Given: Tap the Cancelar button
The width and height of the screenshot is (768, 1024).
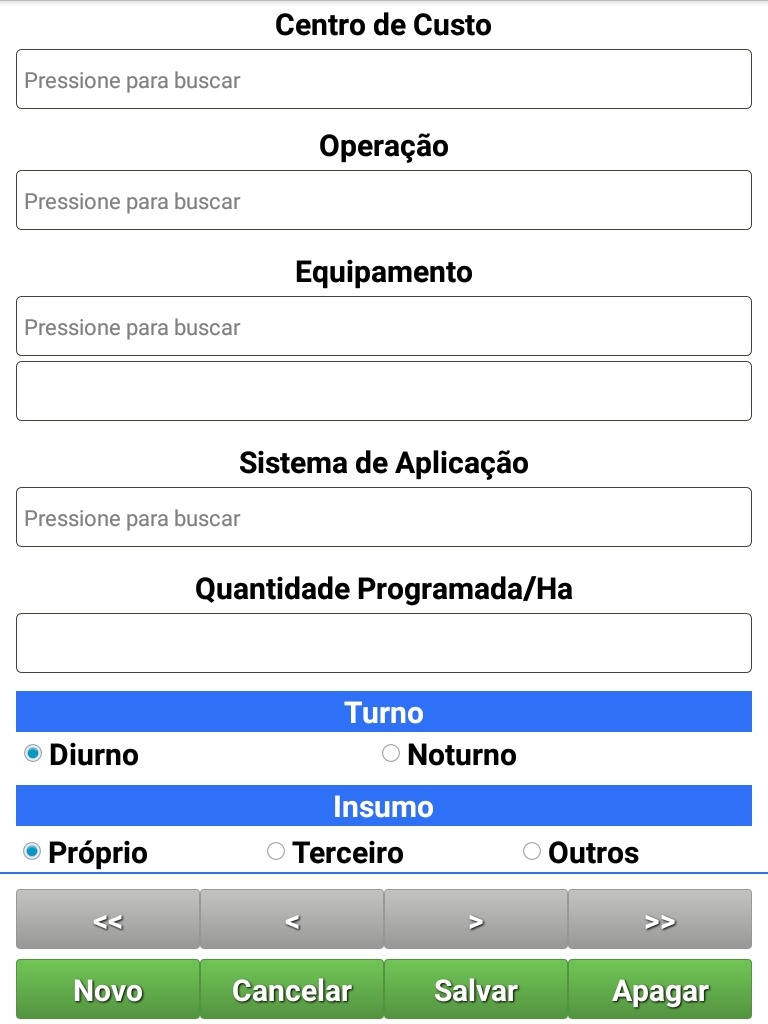Looking at the screenshot, I should (x=292, y=990).
